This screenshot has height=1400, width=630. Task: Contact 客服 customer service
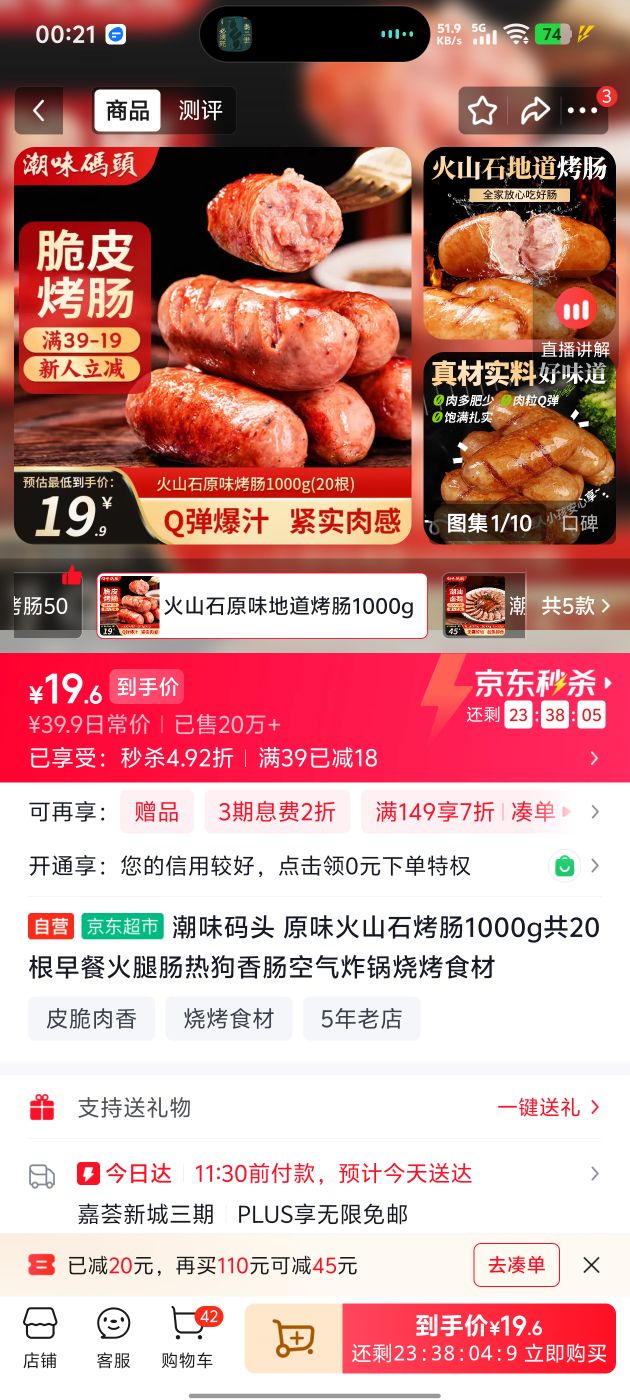(x=114, y=1338)
